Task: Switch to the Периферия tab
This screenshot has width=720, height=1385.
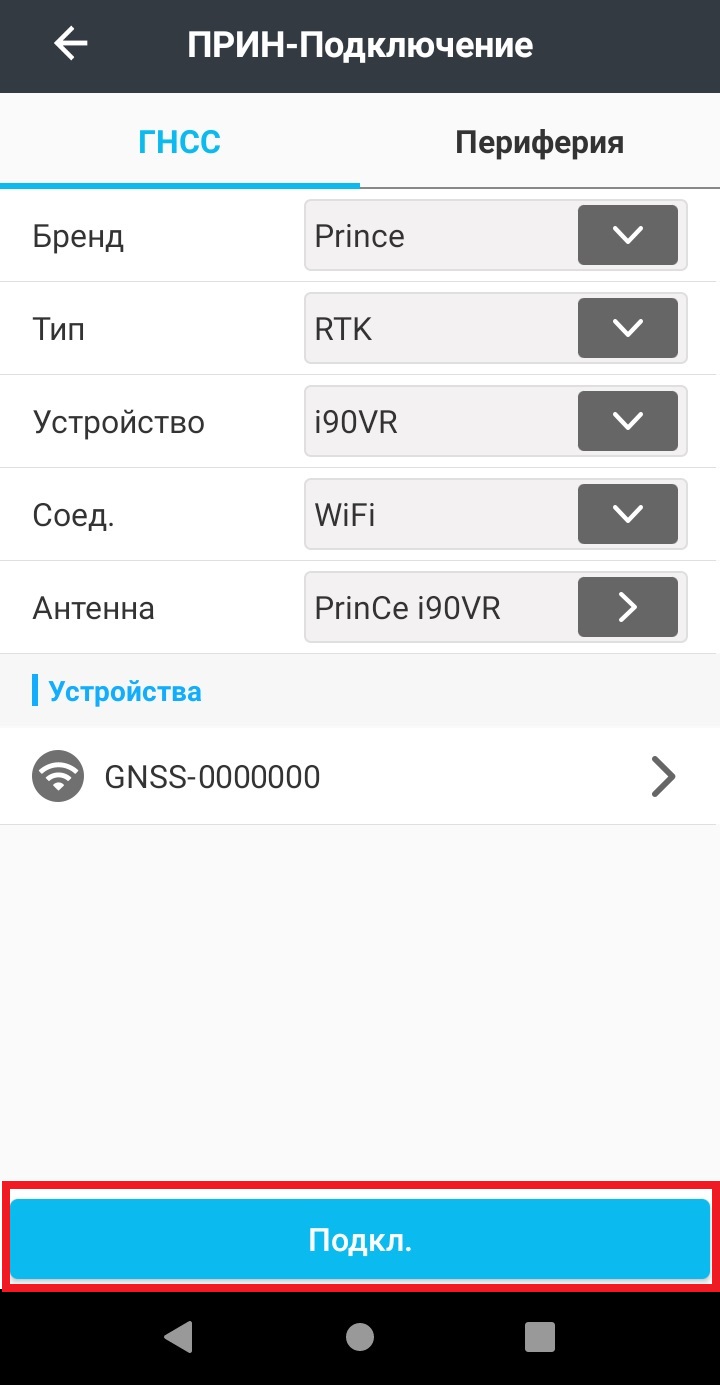Action: 539,142
